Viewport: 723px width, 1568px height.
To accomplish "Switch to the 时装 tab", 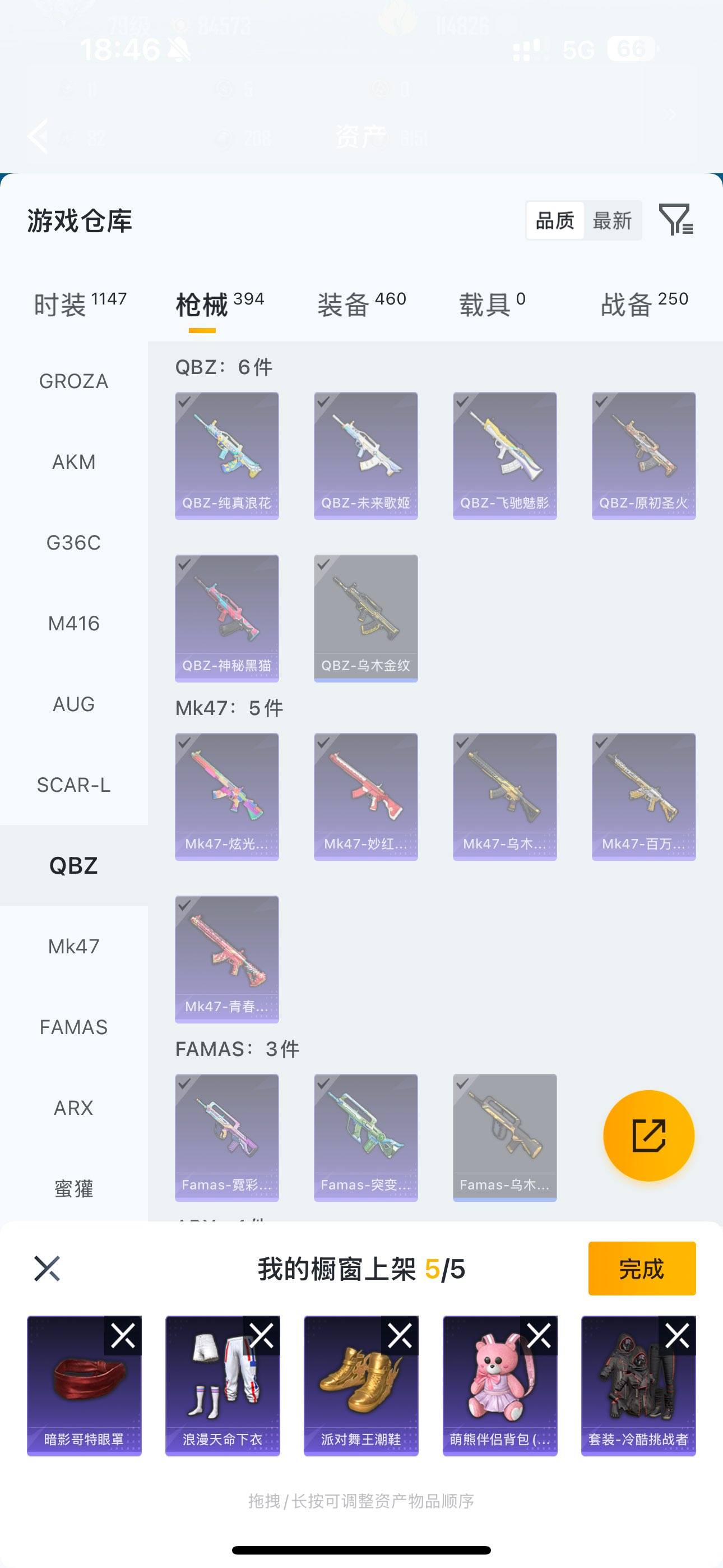I will tap(79, 304).
